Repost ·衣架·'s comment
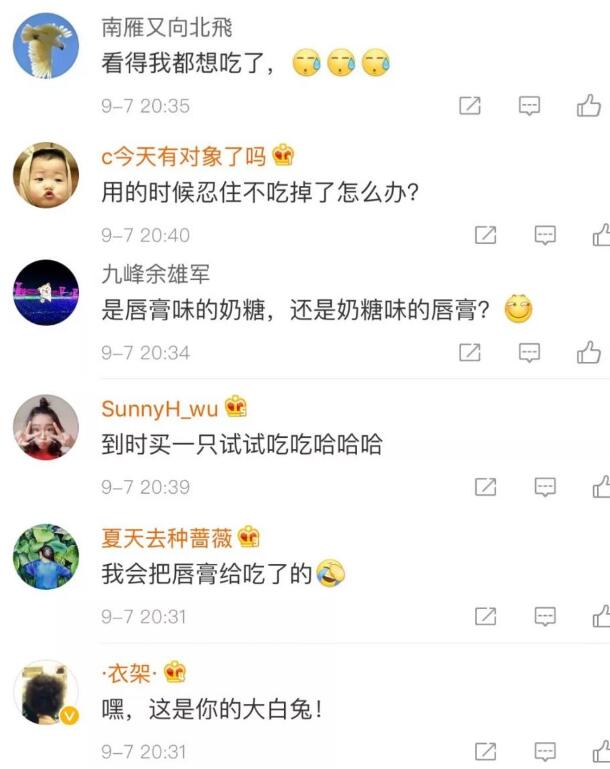 [x=485, y=751]
